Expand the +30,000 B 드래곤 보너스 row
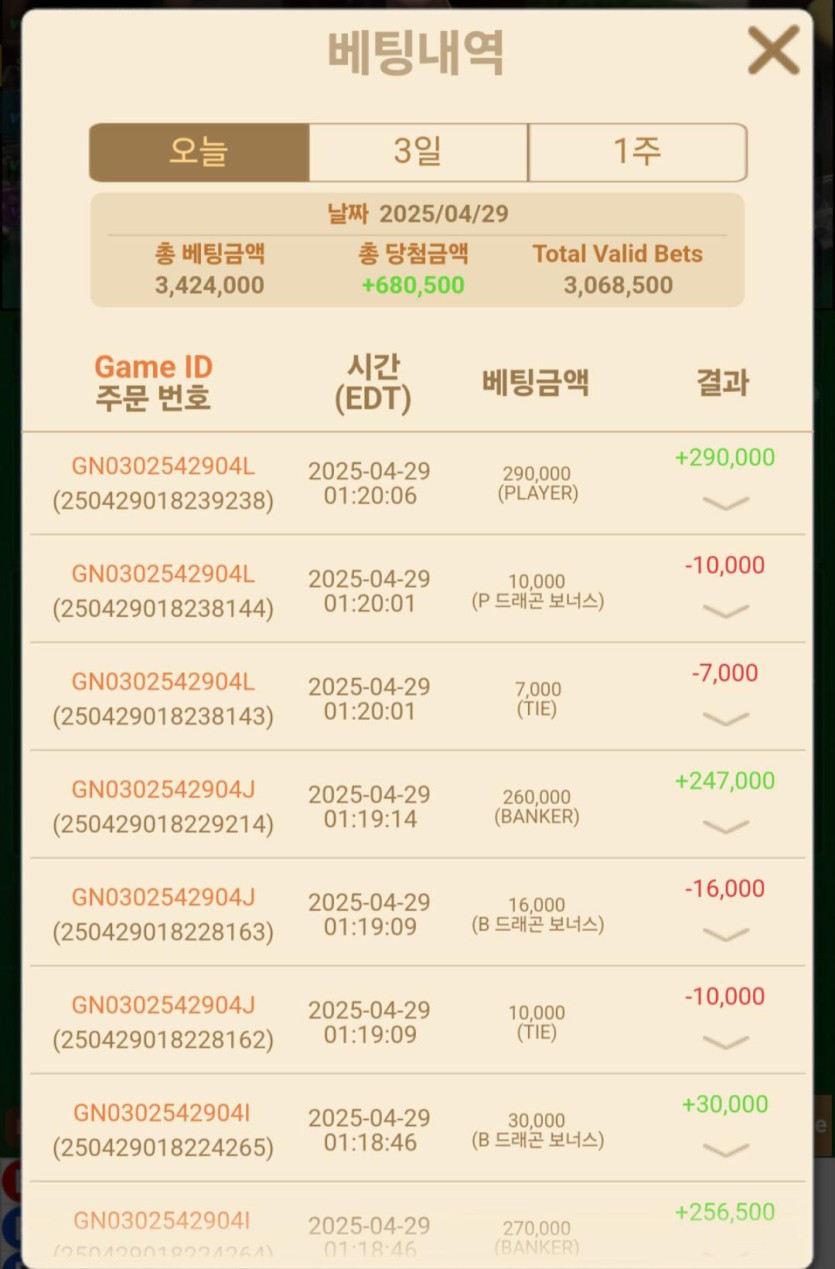 [x=726, y=1151]
